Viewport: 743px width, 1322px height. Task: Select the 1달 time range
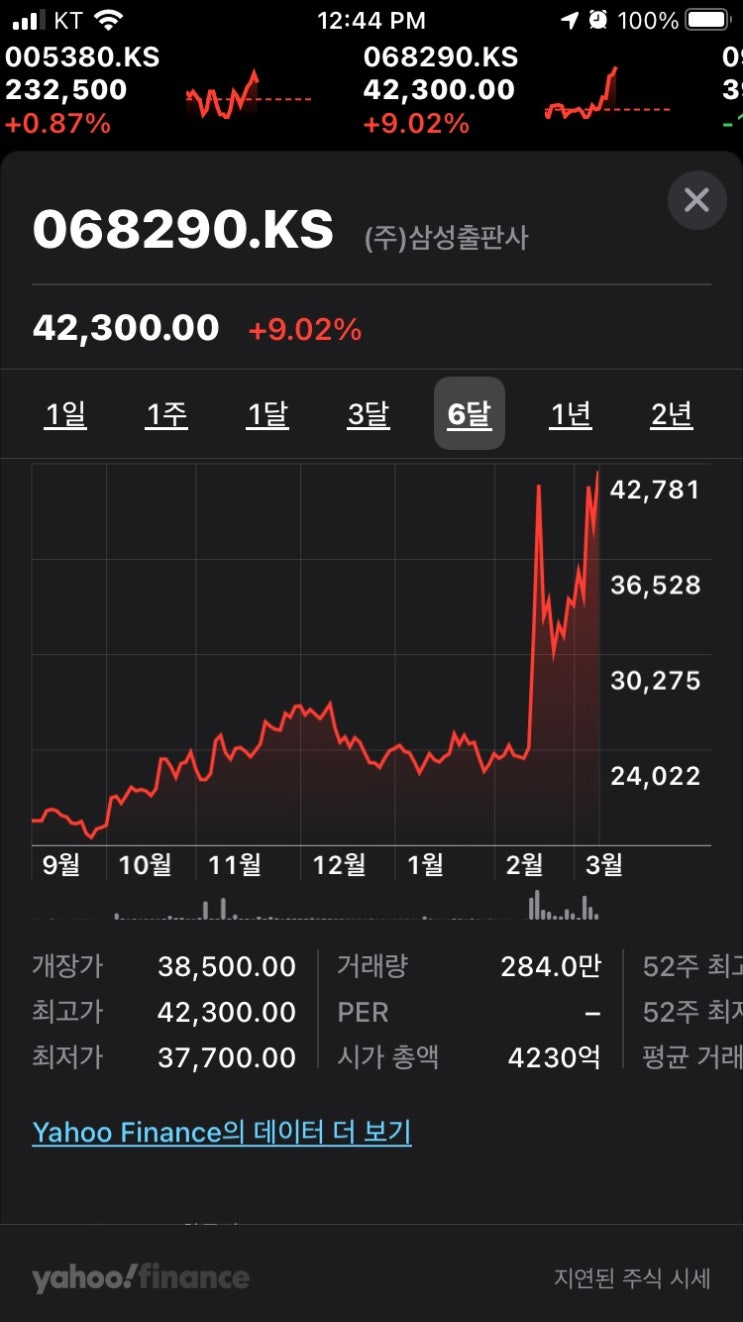[x=267, y=413]
